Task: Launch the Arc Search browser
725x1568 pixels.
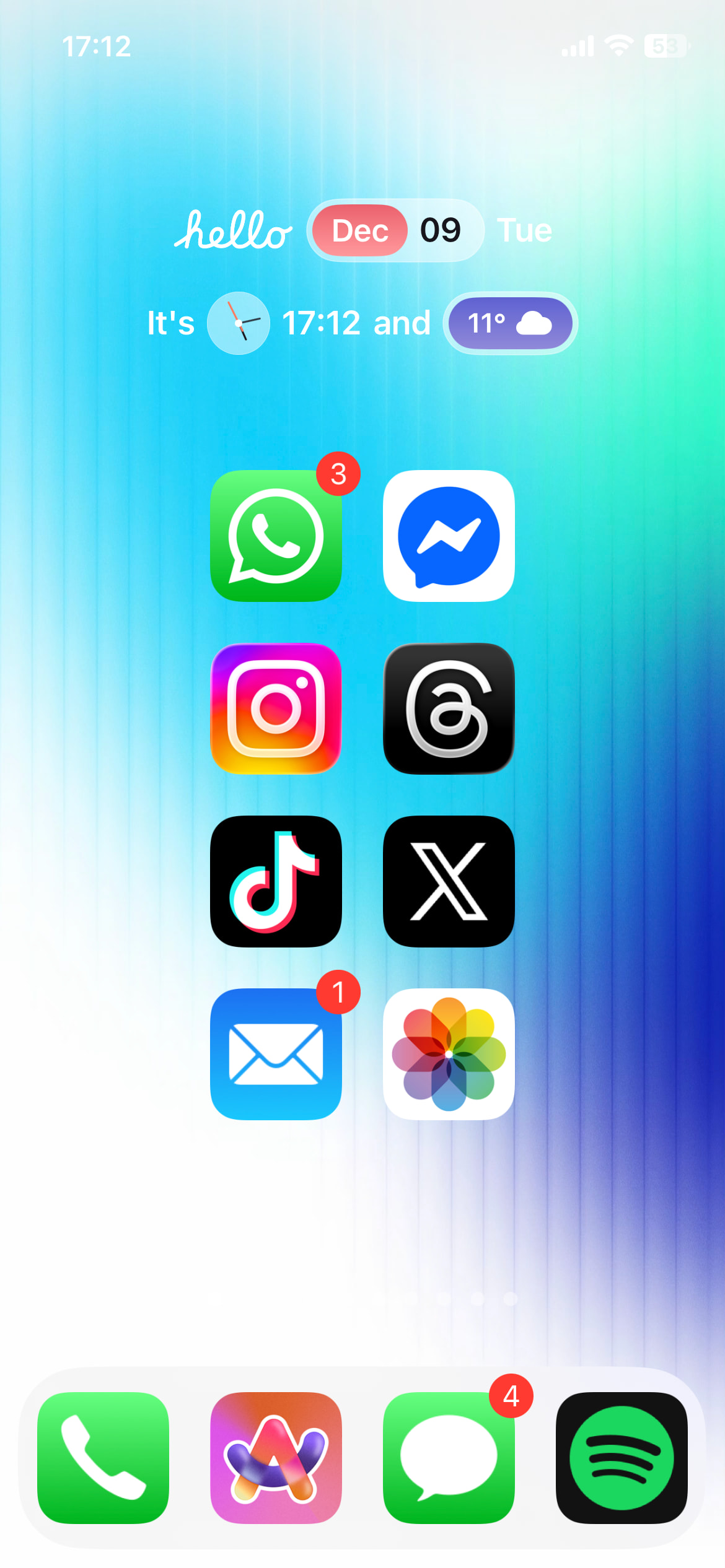Action: 276,1458
